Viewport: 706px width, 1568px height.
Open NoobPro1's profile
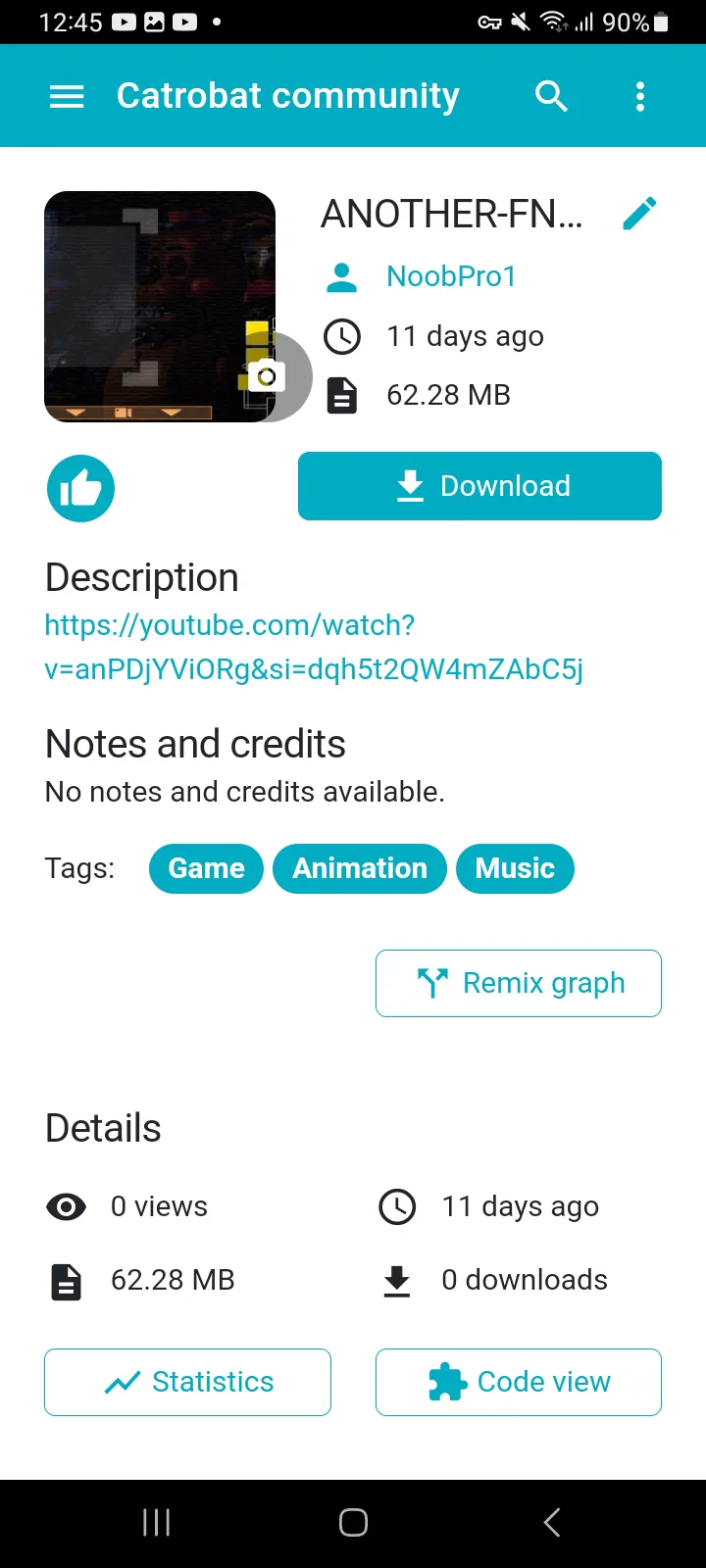click(451, 276)
